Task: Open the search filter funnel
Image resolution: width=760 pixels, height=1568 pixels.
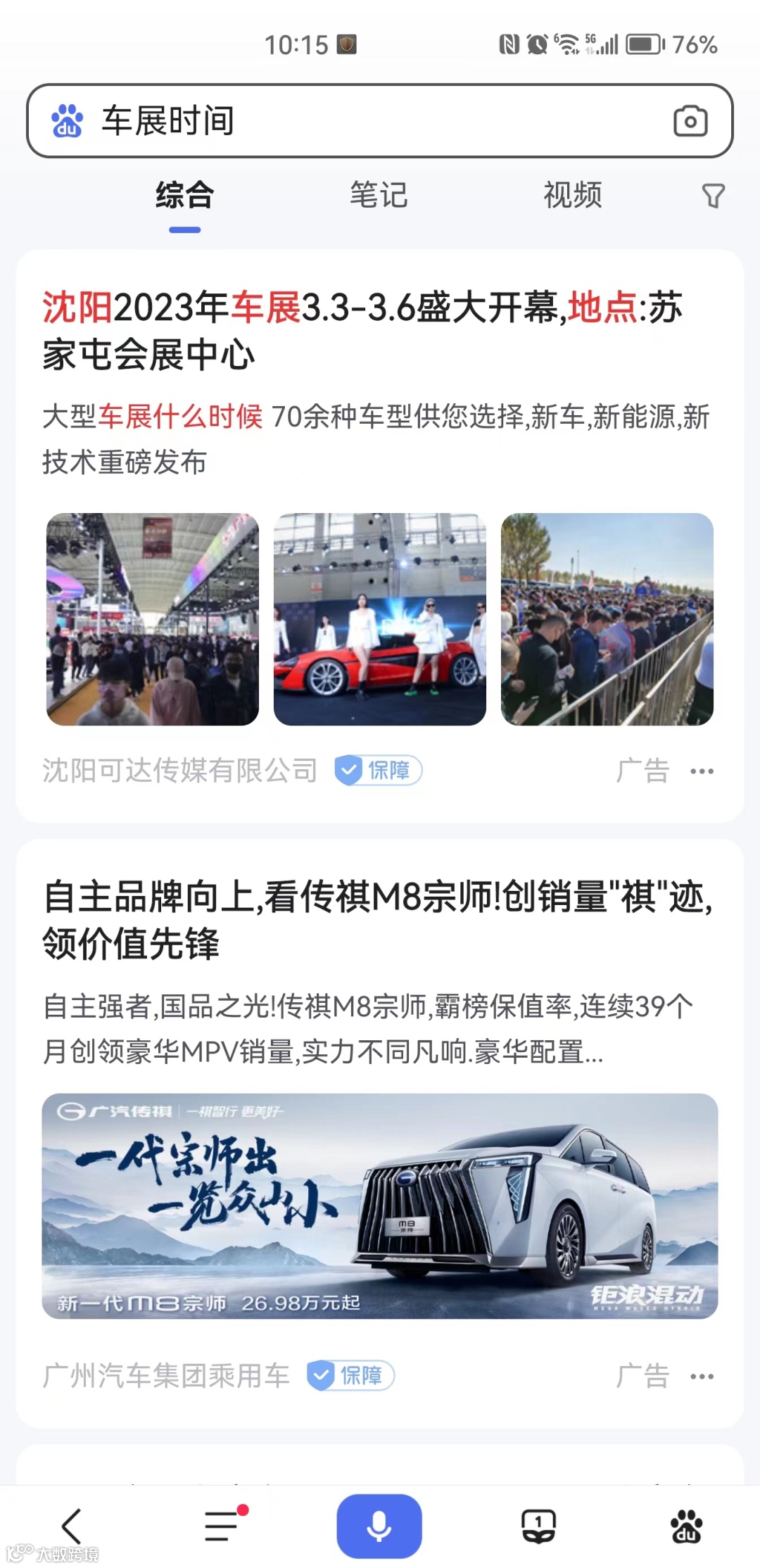Action: (x=713, y=196)
